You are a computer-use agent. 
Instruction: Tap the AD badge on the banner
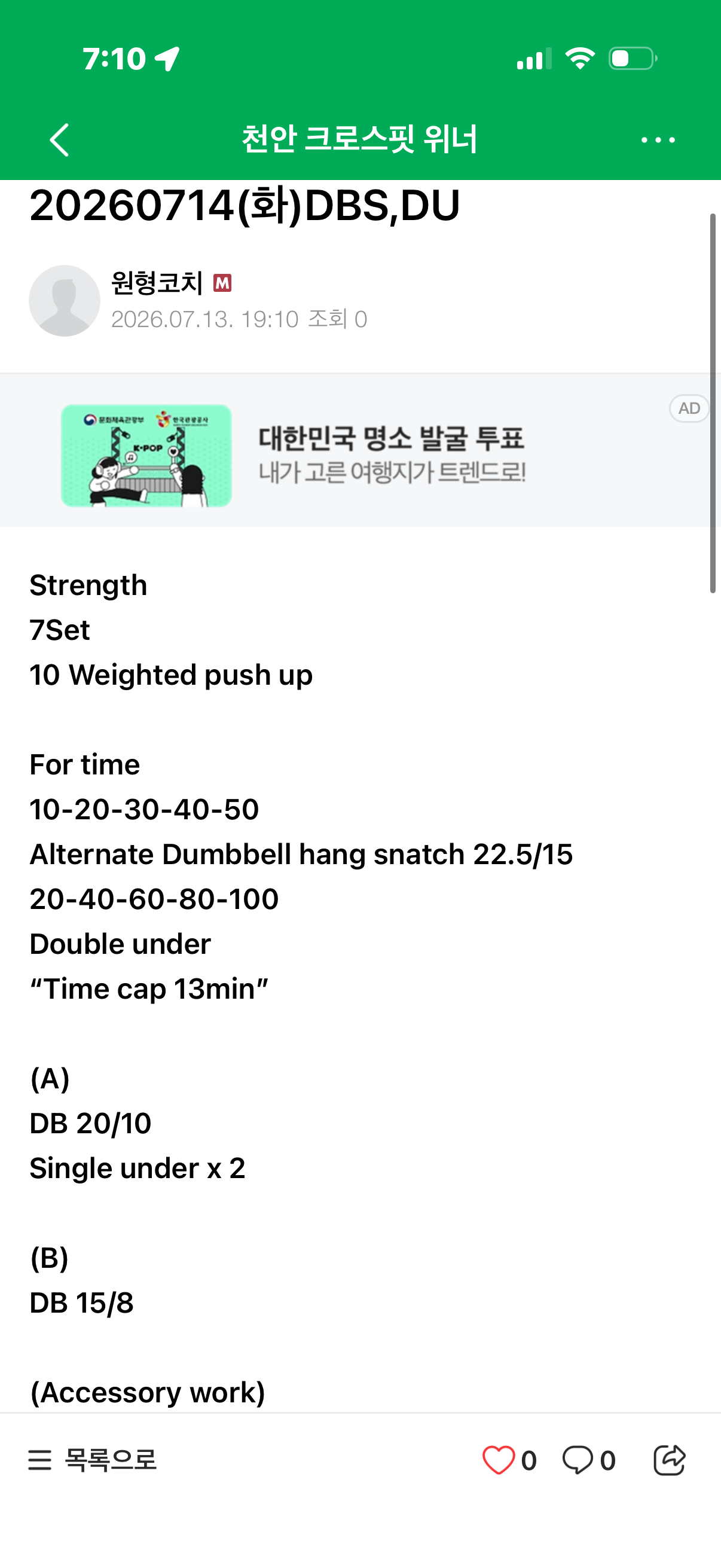point(689,408)
